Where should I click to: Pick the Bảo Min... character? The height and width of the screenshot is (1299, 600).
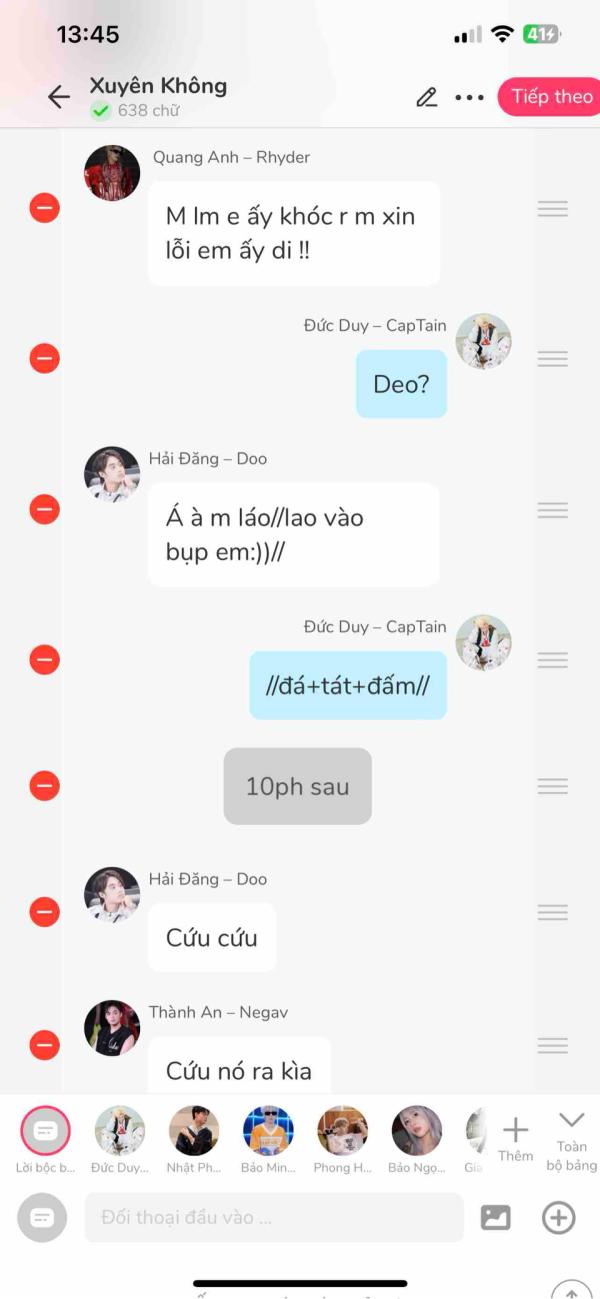268,1131
